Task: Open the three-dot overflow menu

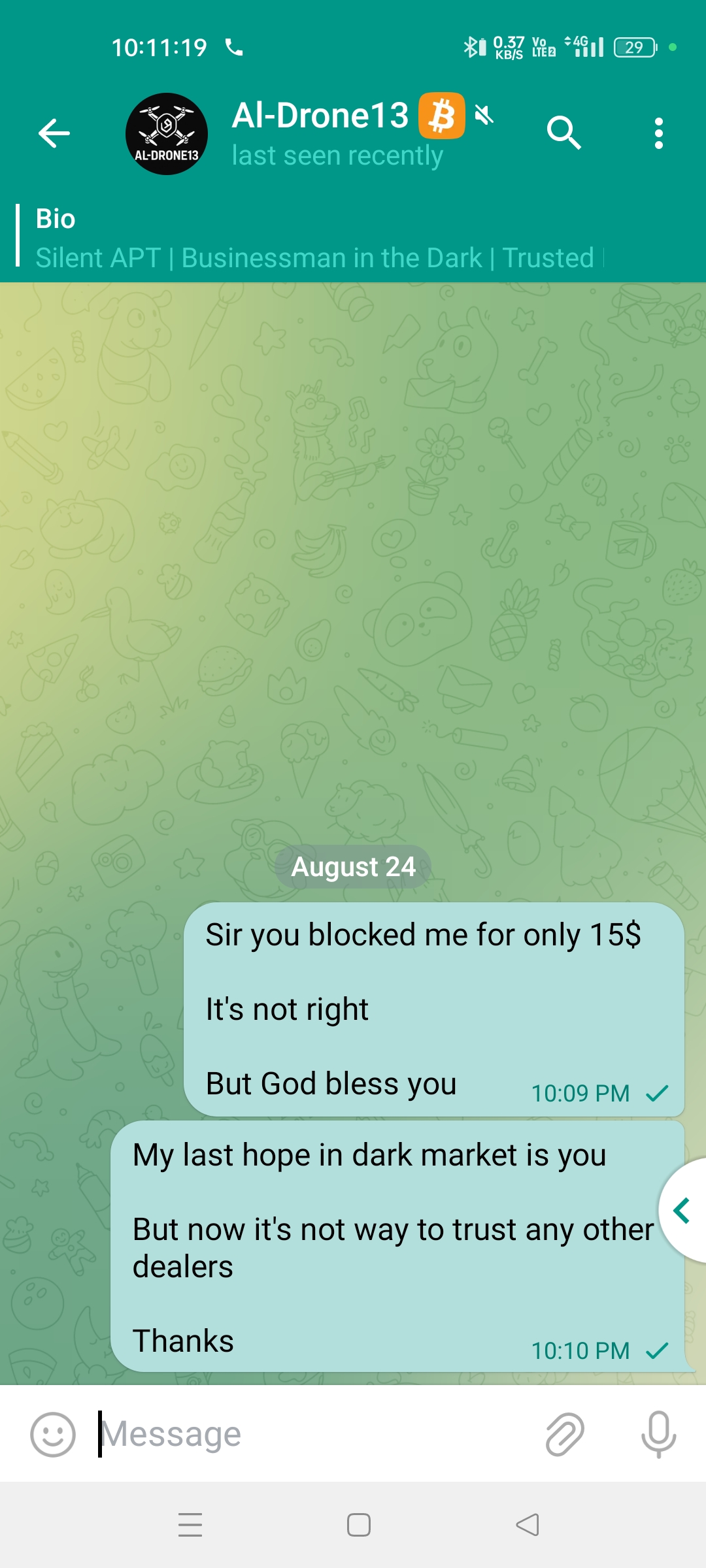Action: pyautogui.click(x=659, y=133)
